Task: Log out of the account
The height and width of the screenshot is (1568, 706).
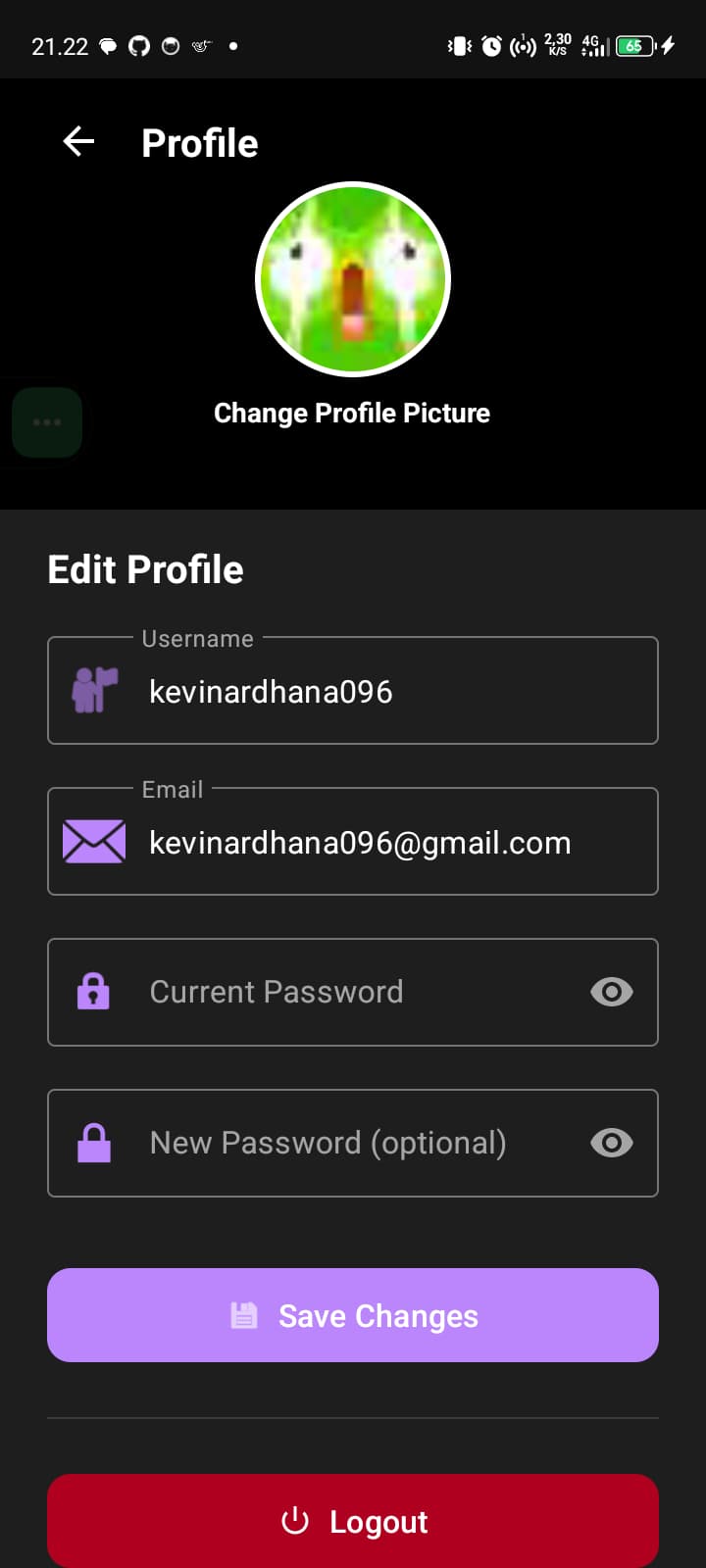Action: (353, 1521)
